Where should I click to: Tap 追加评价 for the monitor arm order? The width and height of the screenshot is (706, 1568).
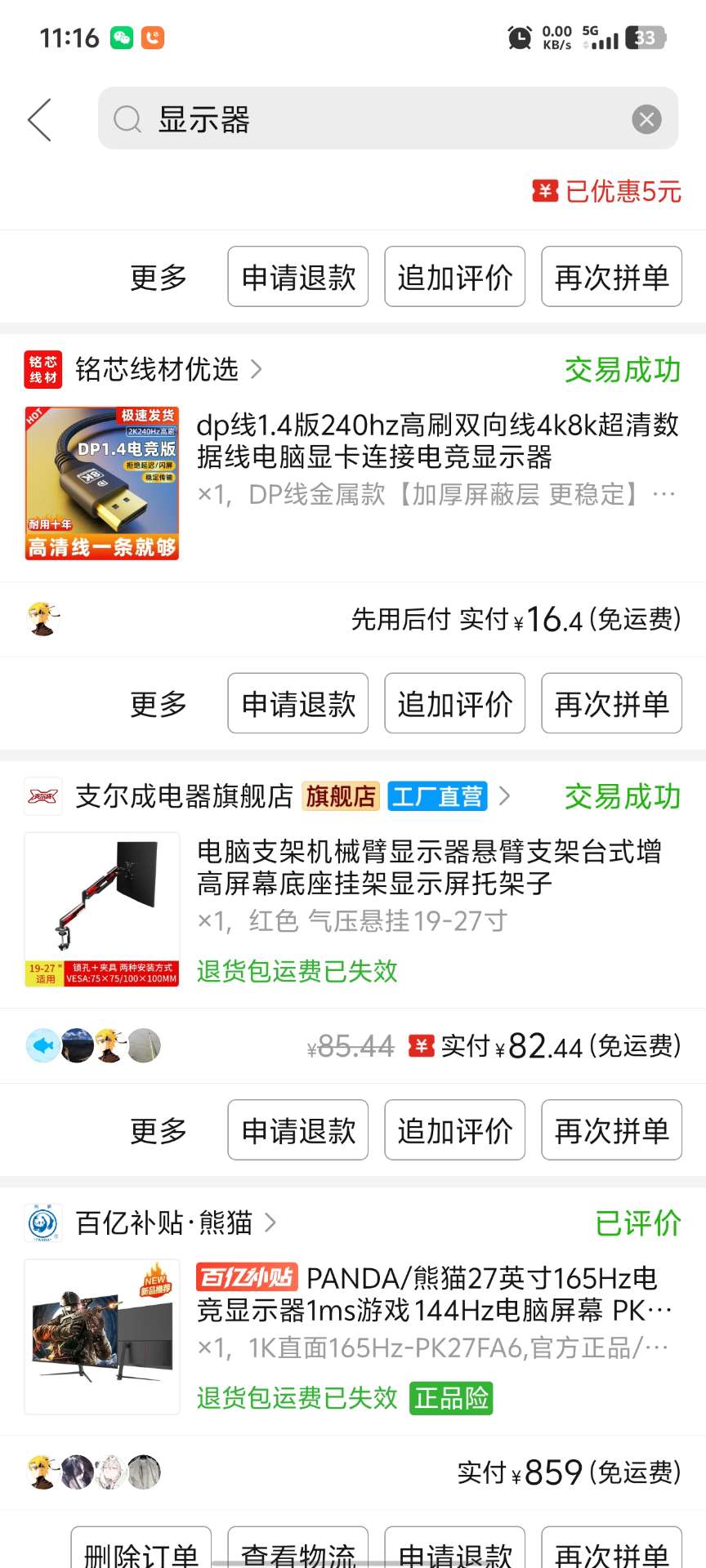point(454,1130)
